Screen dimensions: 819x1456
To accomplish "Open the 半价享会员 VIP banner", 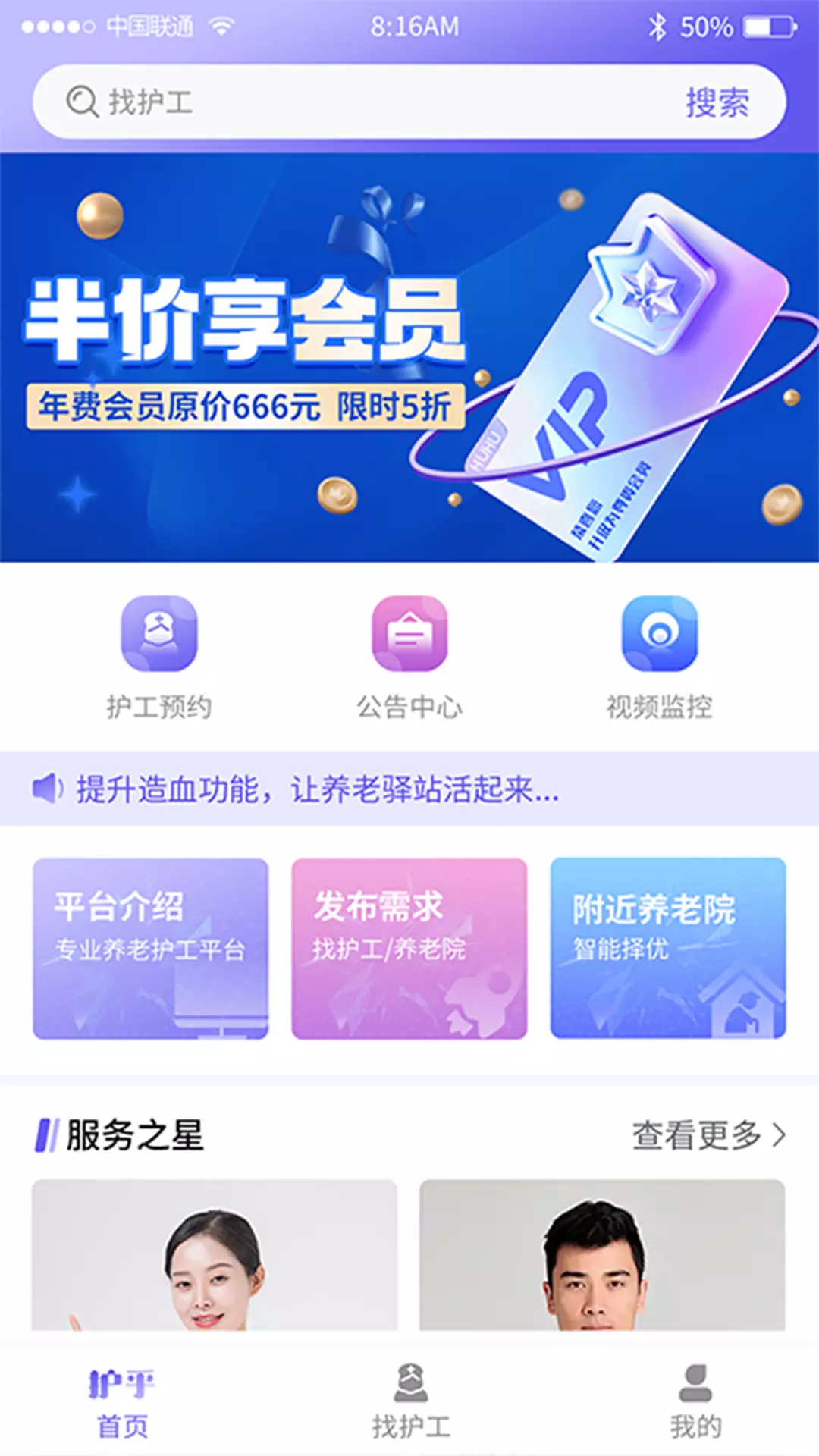I will [409, 358].
